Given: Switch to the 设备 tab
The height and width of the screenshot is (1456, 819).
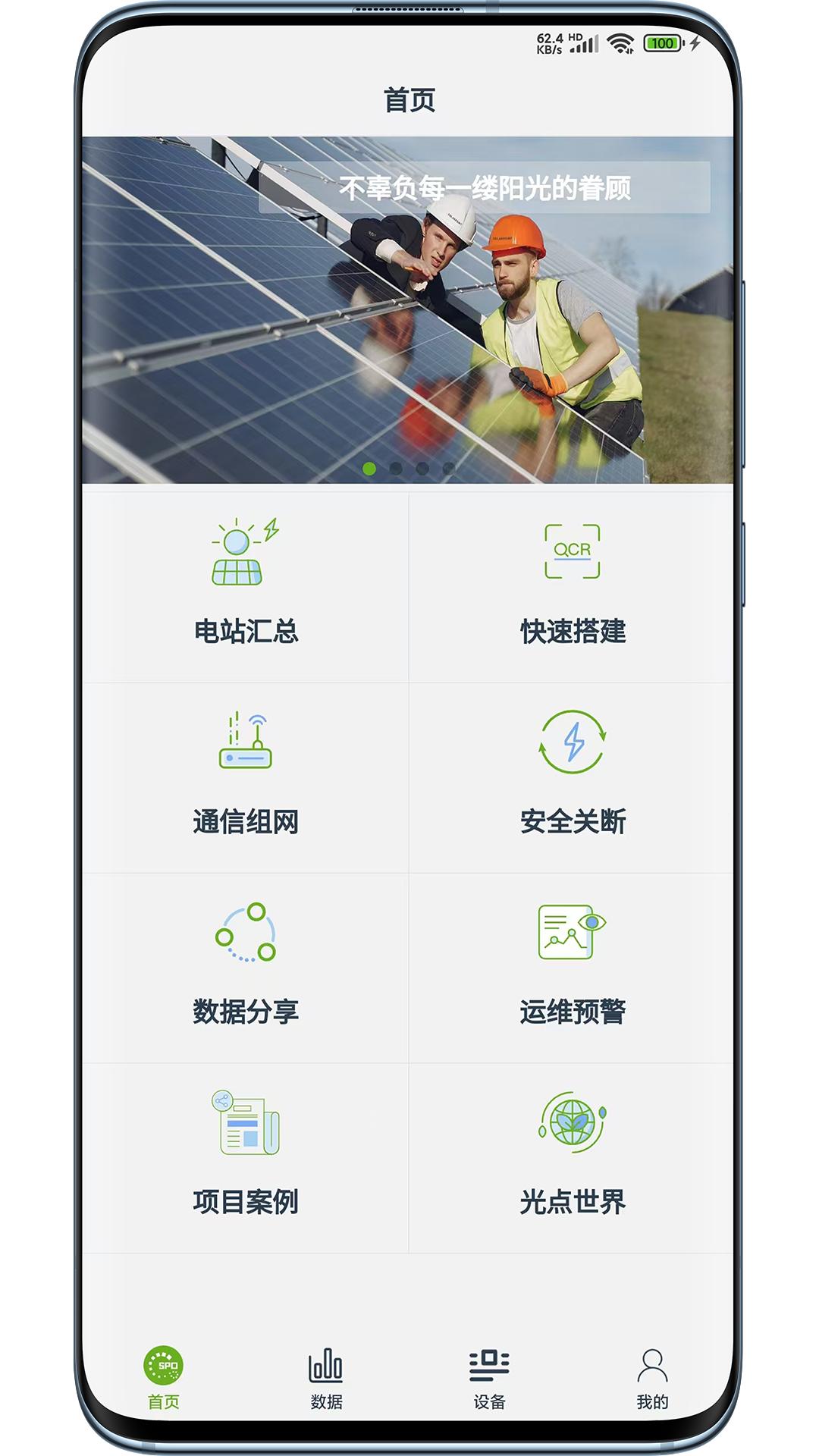Looking at the screenshot, I should tap(489, 1379).
